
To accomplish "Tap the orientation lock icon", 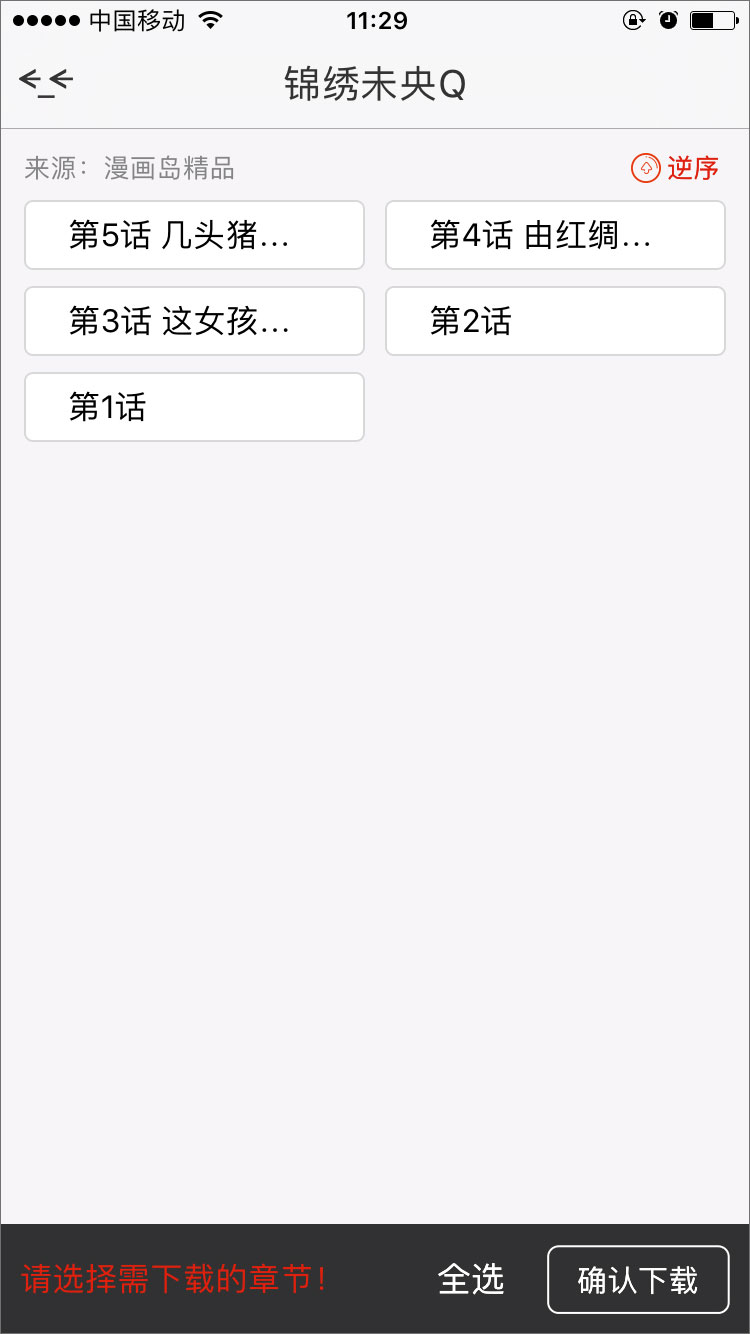I will [634, 20].
